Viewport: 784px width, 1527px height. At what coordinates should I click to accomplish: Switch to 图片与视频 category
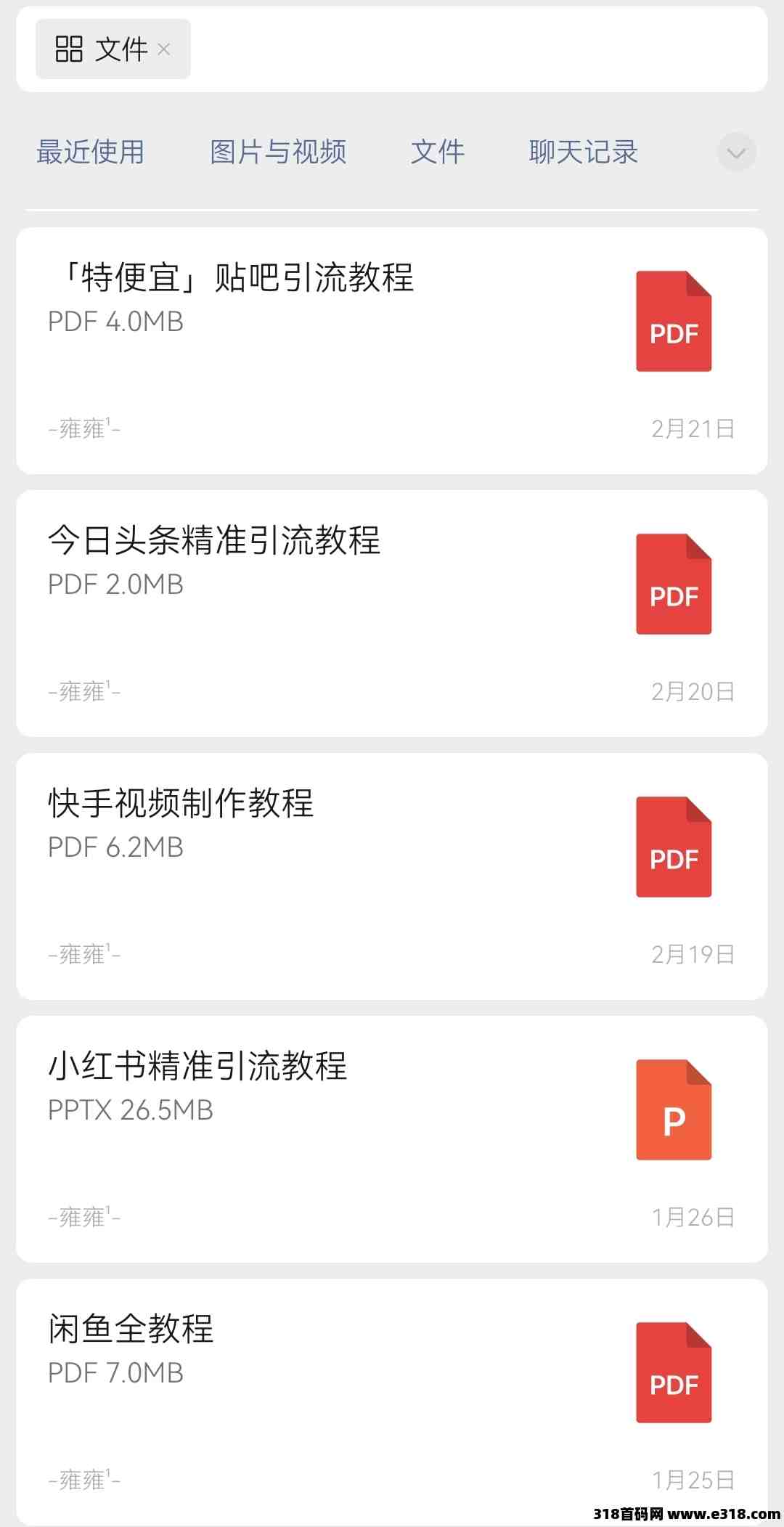(278, 152)
